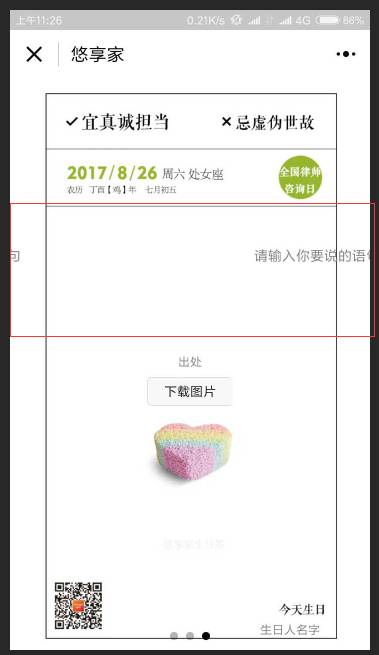Enter a name in 生日人名字 field
Screen dimensions: 379x655
click(290, 630)
